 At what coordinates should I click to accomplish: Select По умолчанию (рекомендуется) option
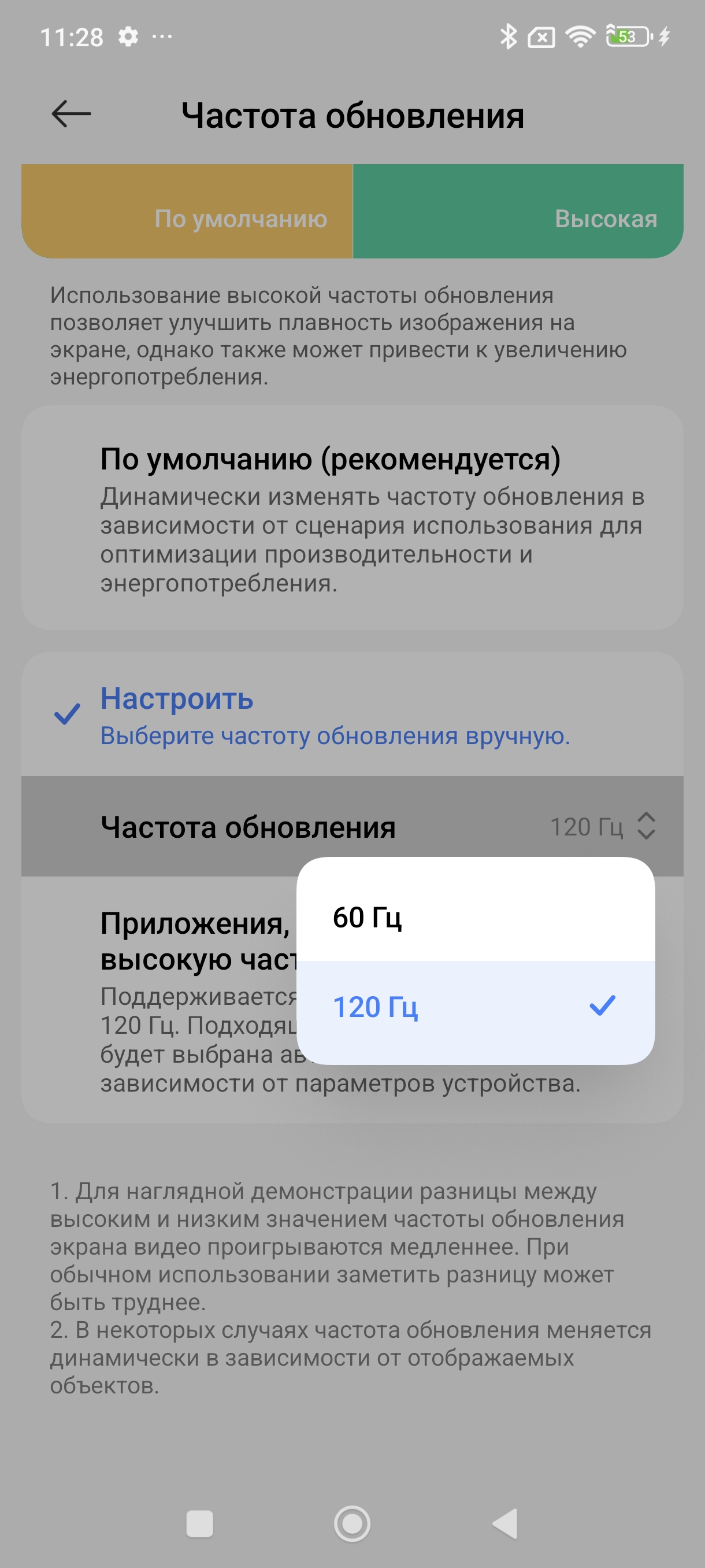click(352, 517)
